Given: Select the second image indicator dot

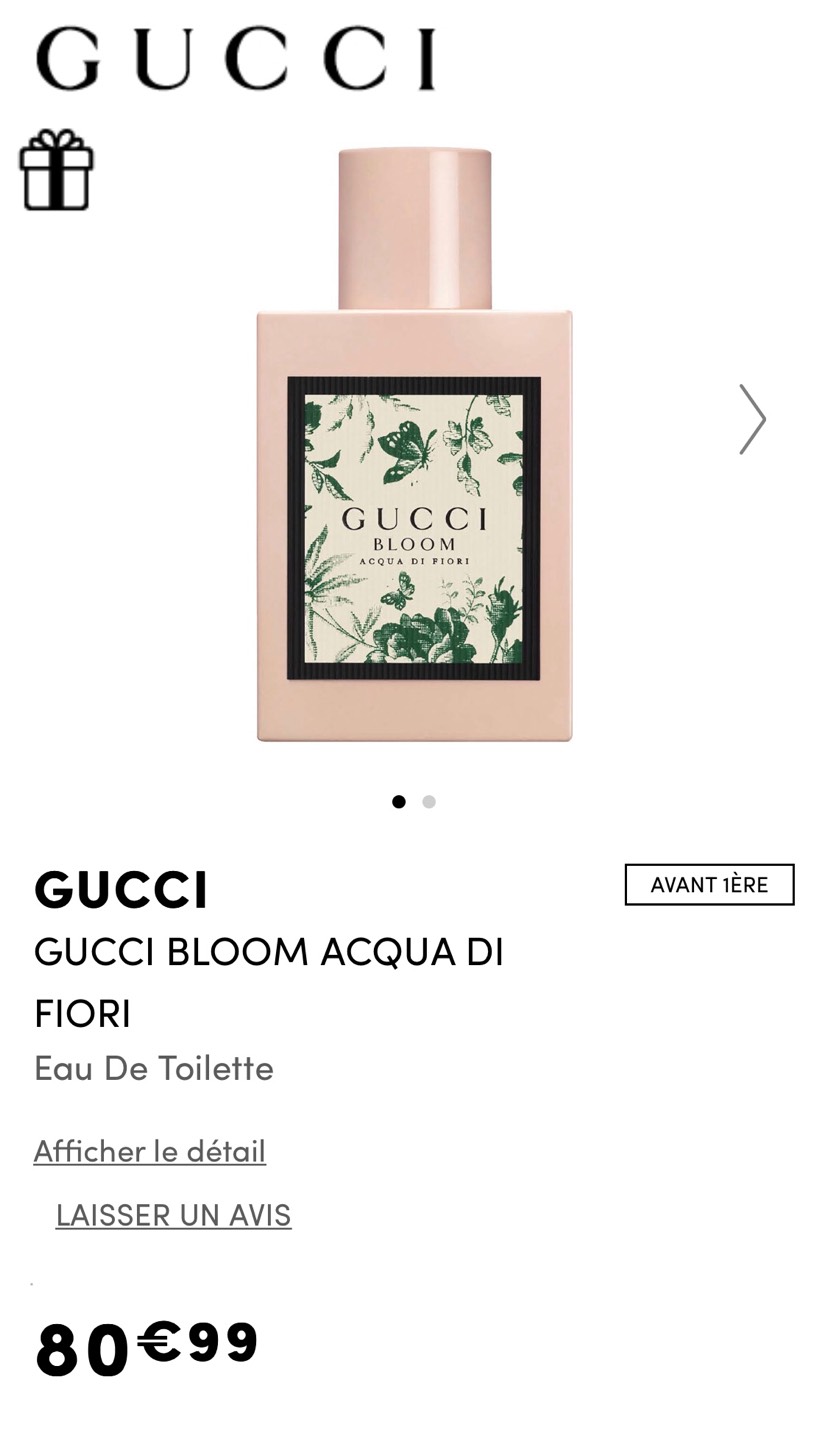Looking at the screenshot, I should 429,801.
